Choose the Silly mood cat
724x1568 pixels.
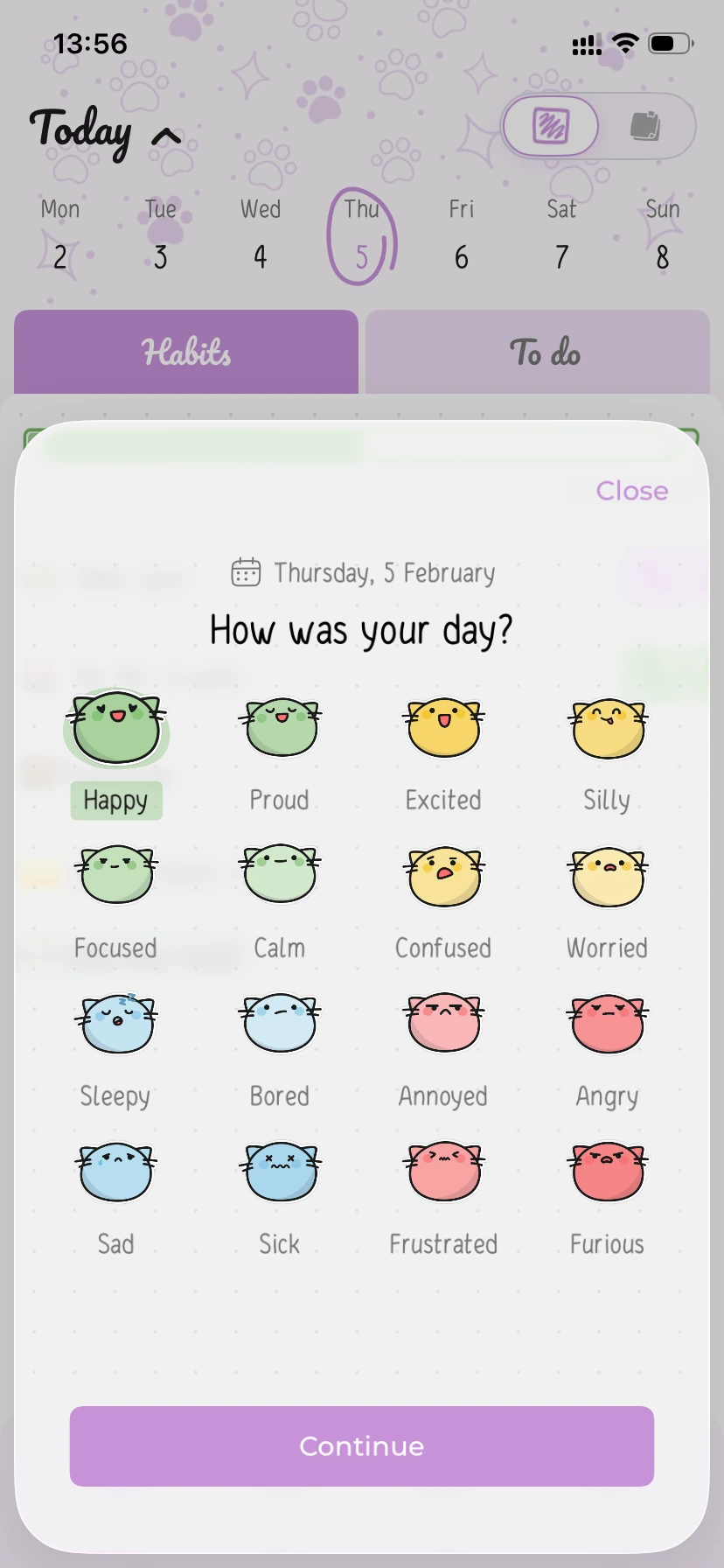(x=607, y=724)
